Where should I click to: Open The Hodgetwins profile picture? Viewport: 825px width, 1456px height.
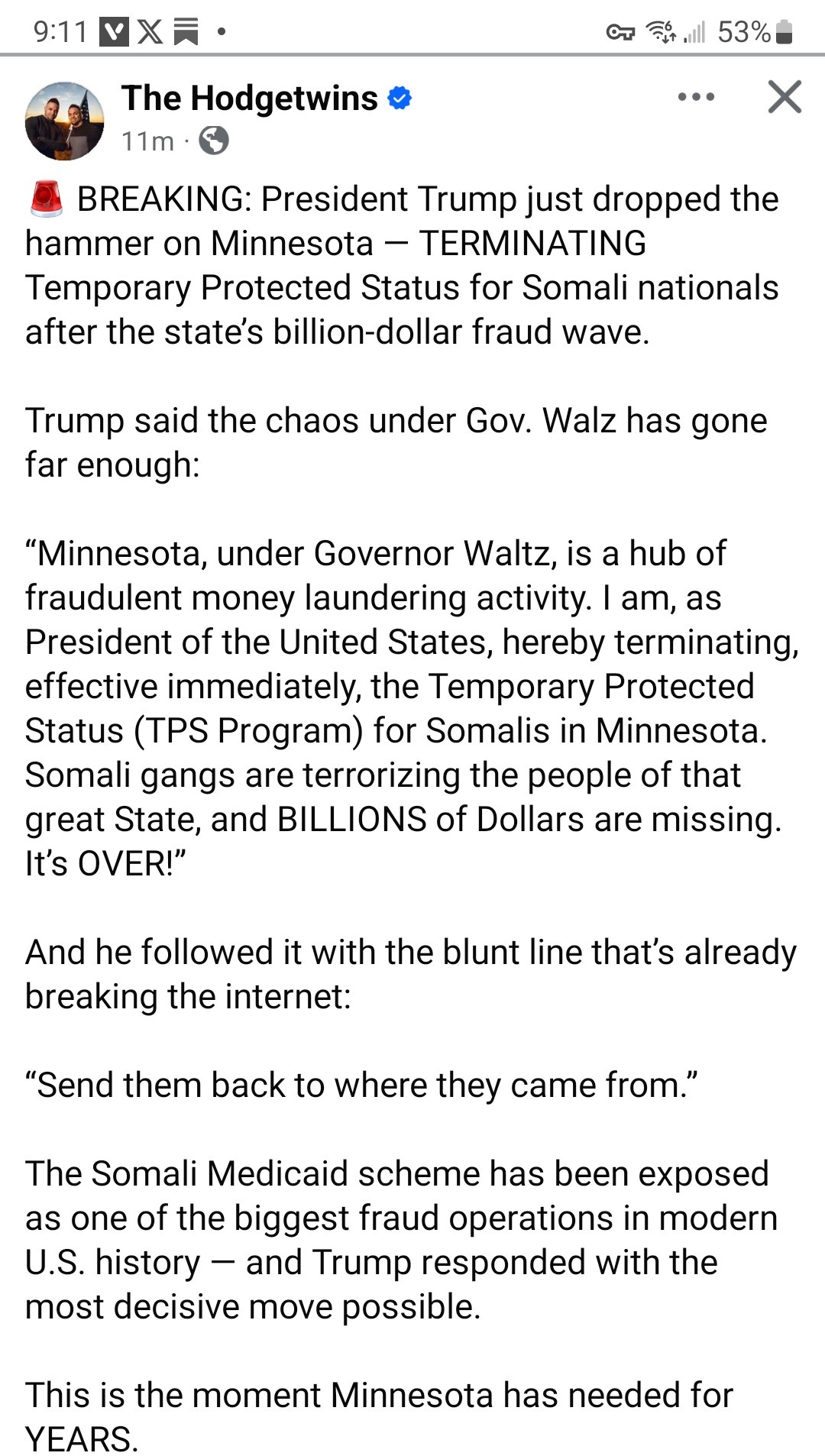64,121
